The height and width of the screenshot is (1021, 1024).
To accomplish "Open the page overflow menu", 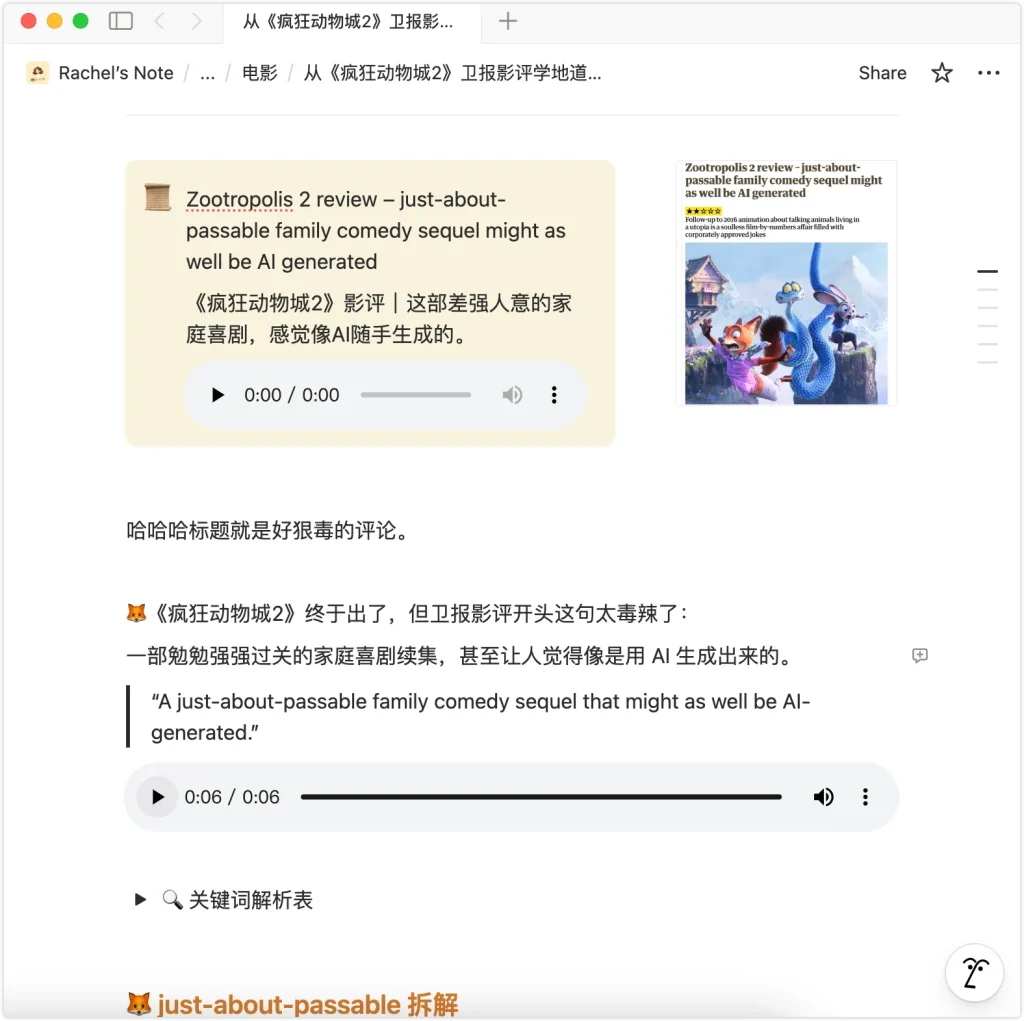I will pyautogui.click(x=988, y=73).
